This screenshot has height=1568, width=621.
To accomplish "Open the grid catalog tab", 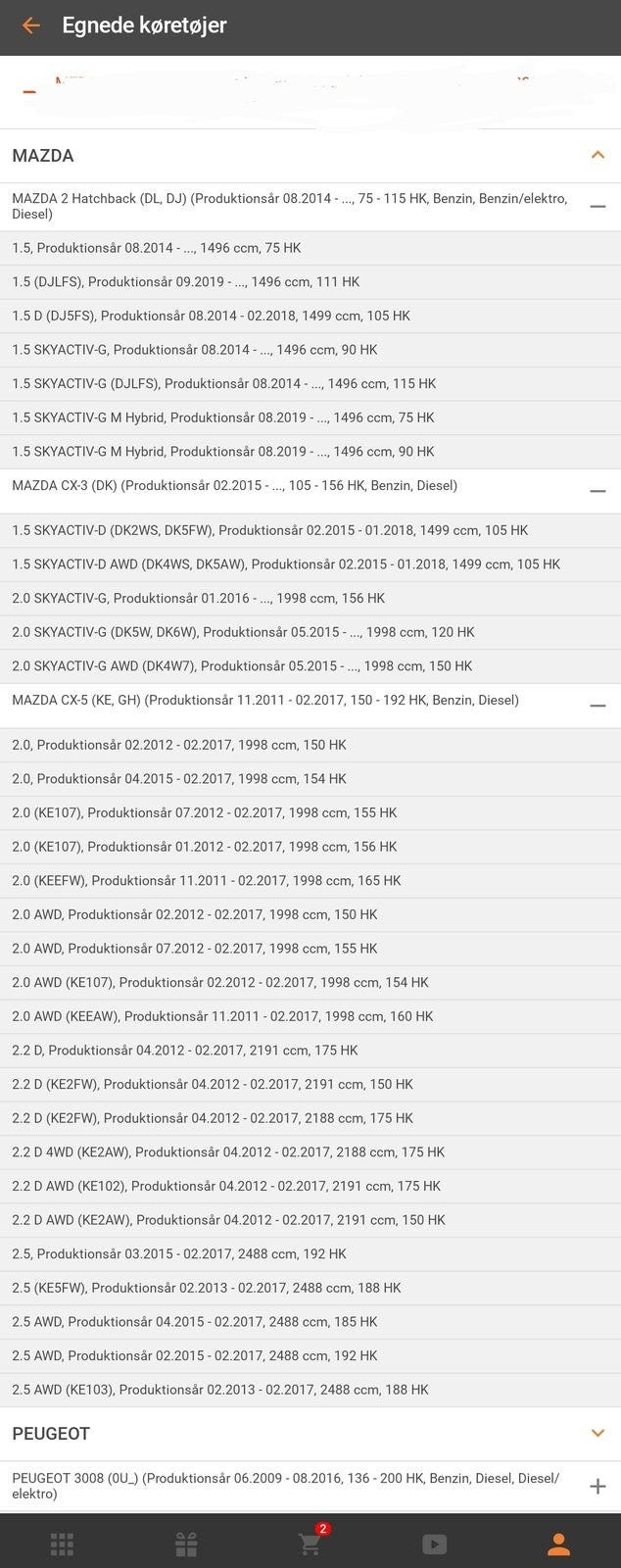I will 62,1544.
